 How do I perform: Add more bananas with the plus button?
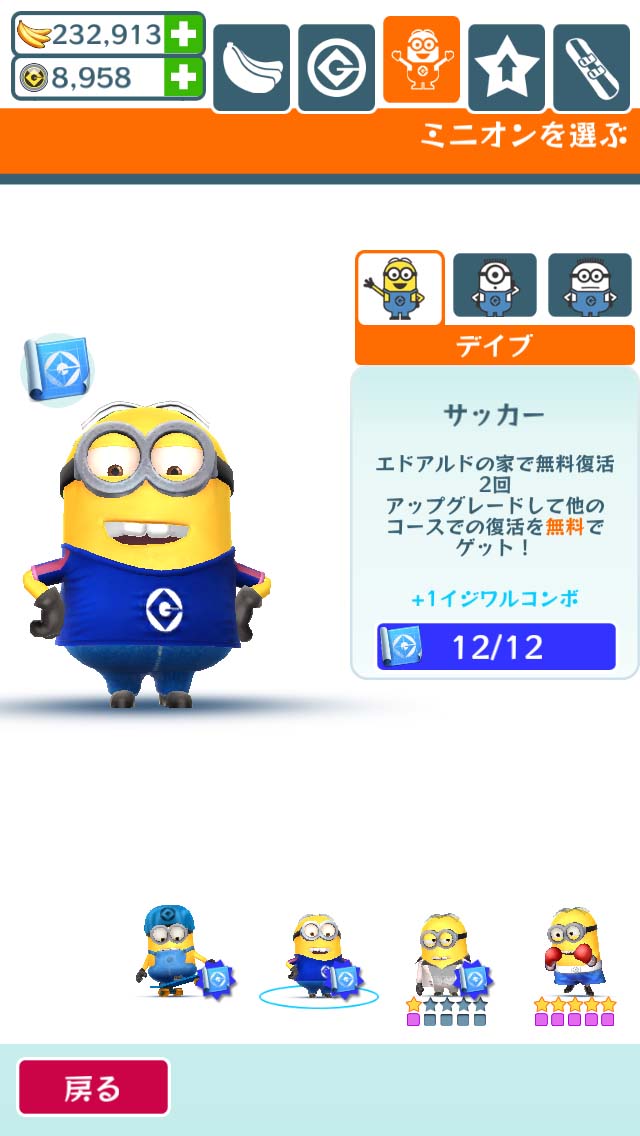point(183,35)
